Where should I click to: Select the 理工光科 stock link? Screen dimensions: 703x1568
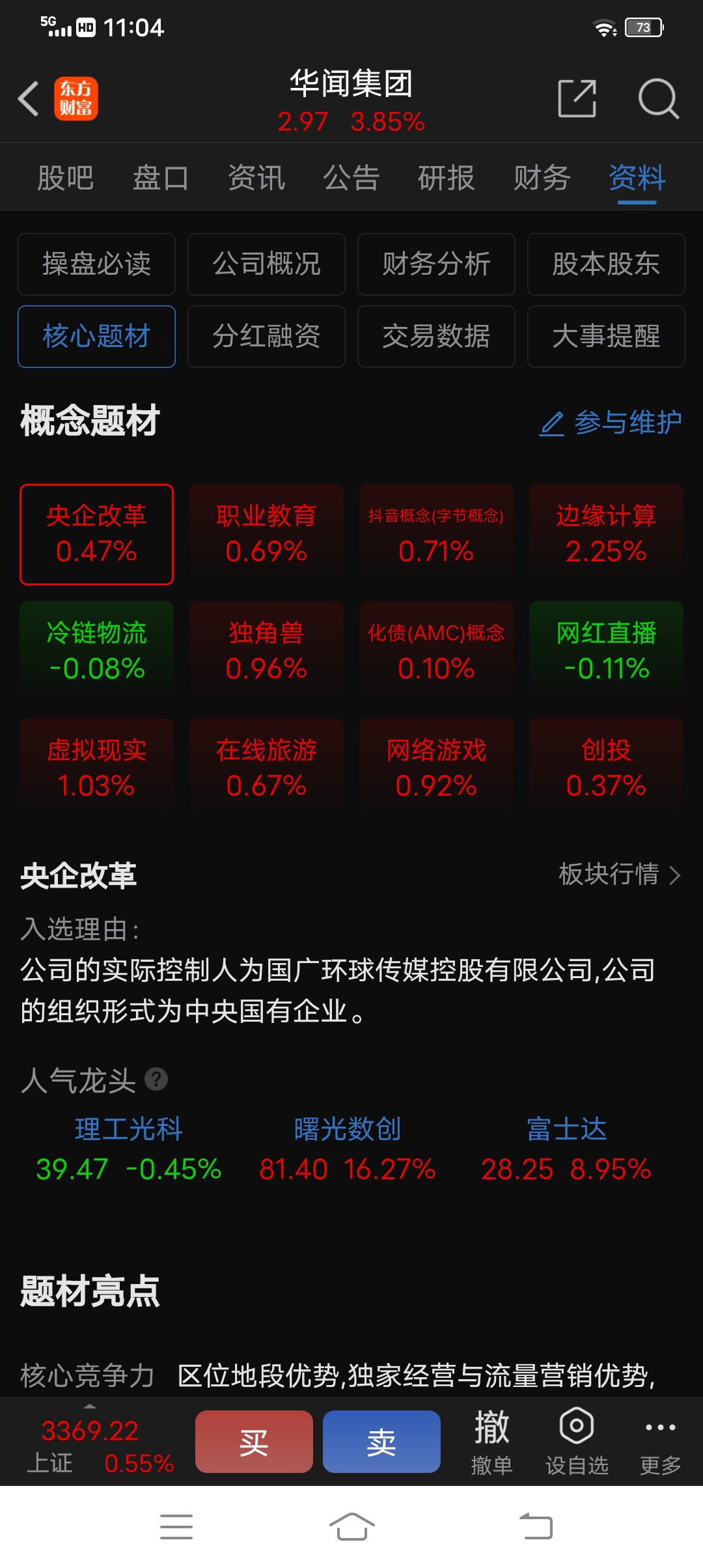coord(128,1130)
